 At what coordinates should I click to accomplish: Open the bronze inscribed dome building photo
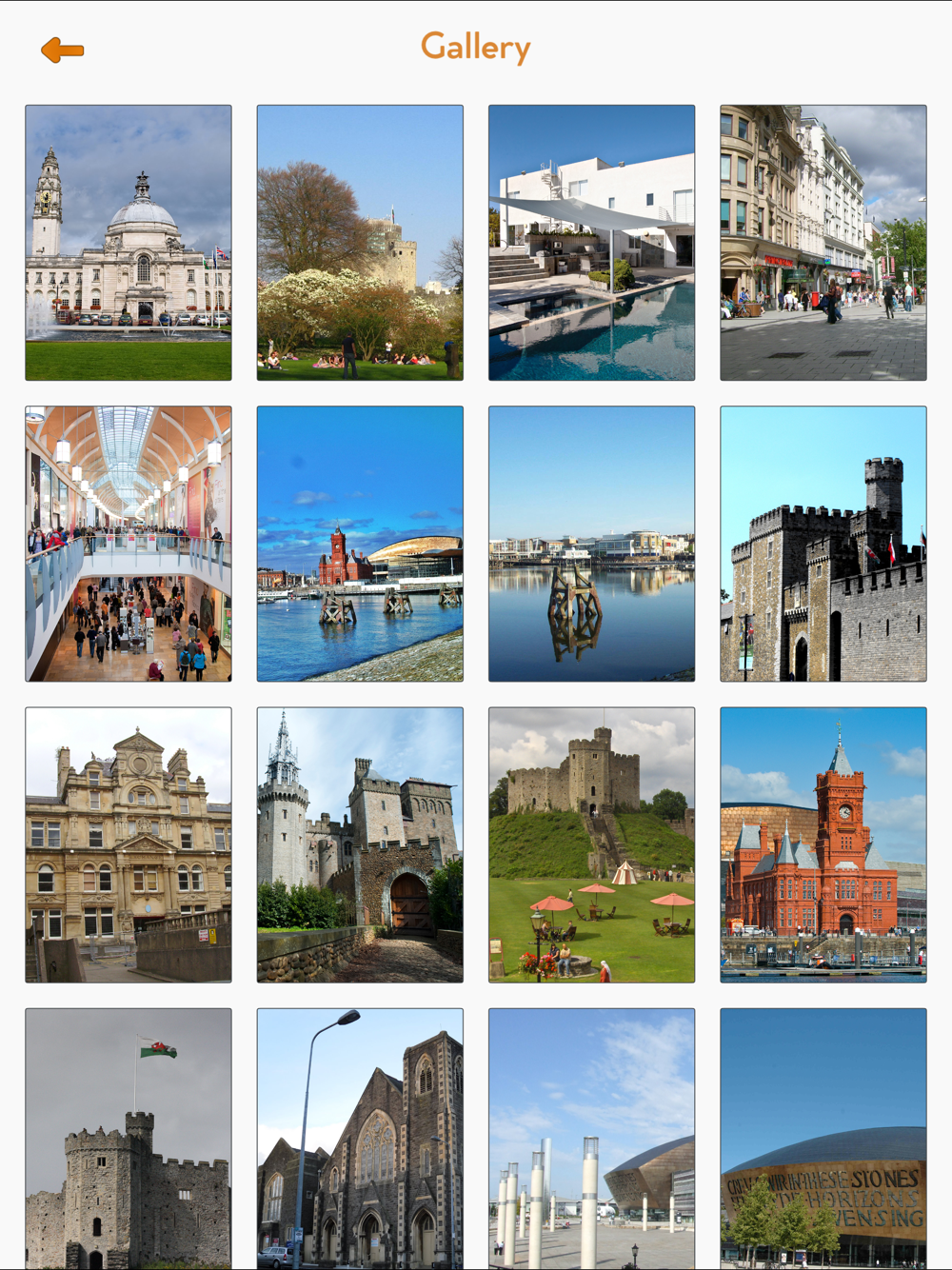[x=823, y=1138]
